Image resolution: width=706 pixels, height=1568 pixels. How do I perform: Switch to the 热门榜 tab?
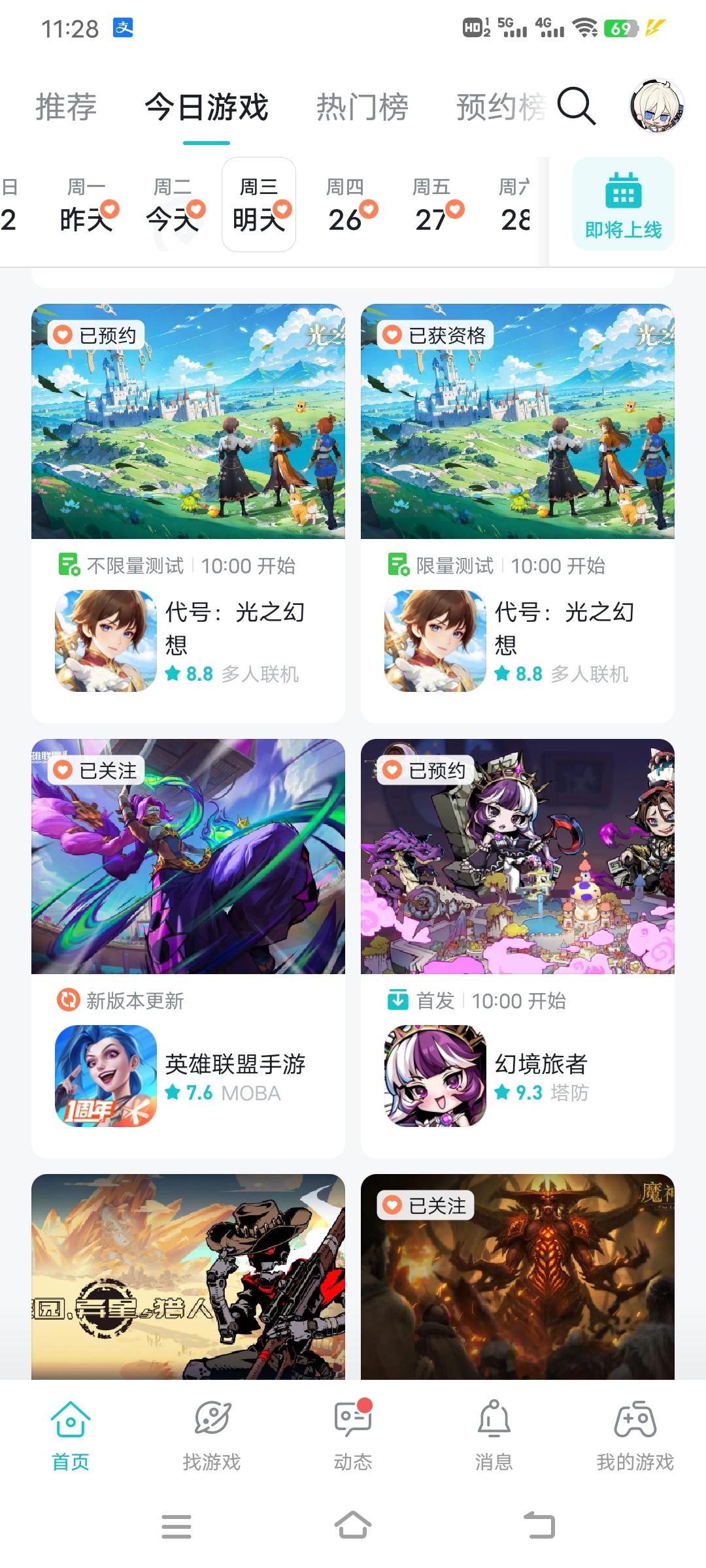click(x=362, y=107)
